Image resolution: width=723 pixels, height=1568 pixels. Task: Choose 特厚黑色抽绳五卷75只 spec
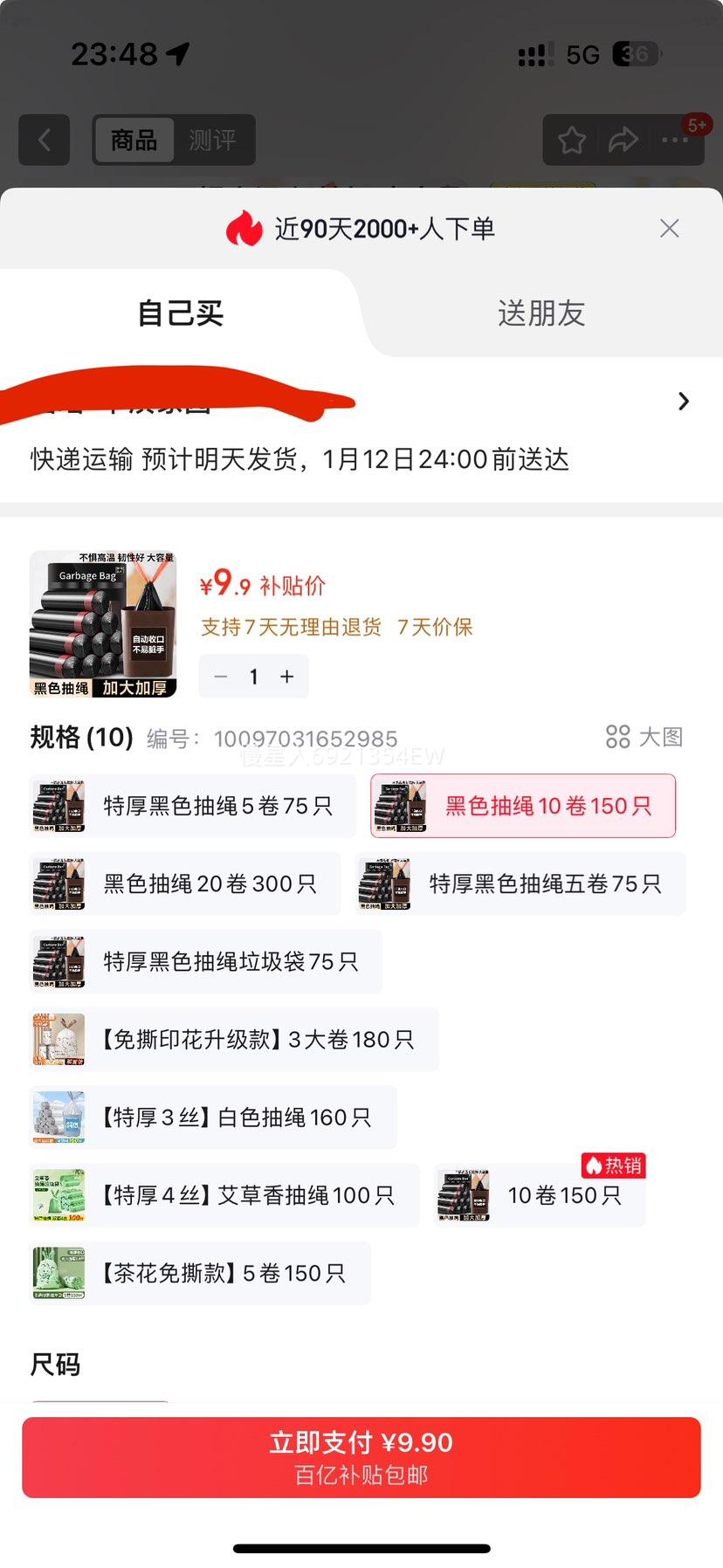tap(521, 884)
